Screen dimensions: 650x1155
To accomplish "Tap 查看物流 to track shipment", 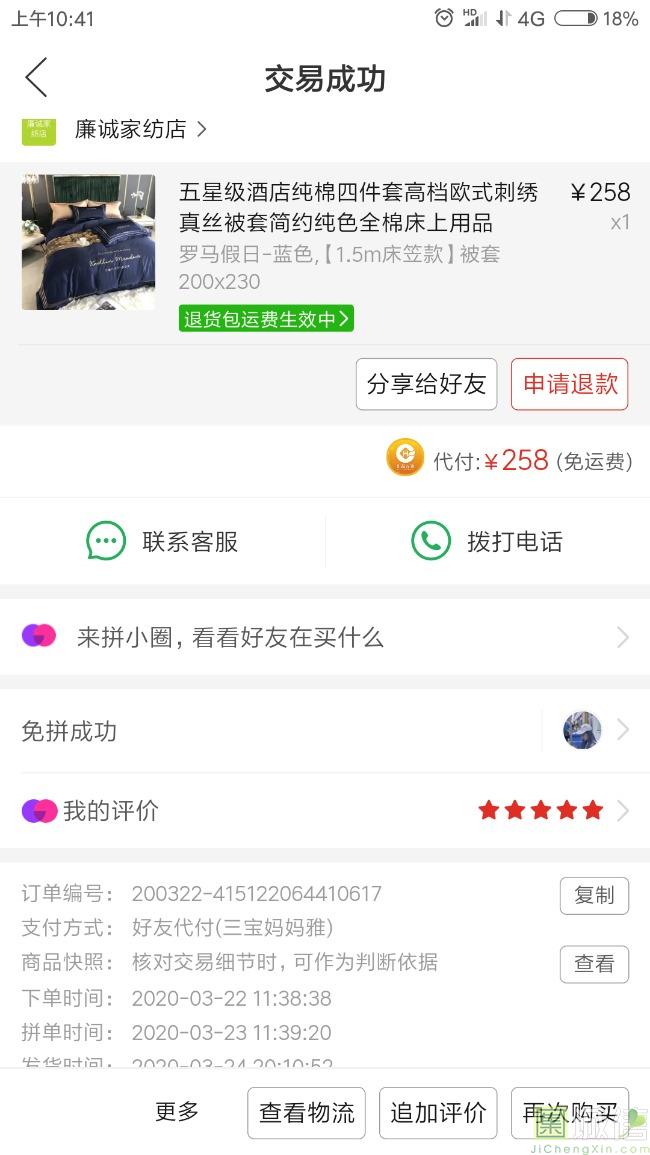I will pyautogui.click(x=307, y=1113).
